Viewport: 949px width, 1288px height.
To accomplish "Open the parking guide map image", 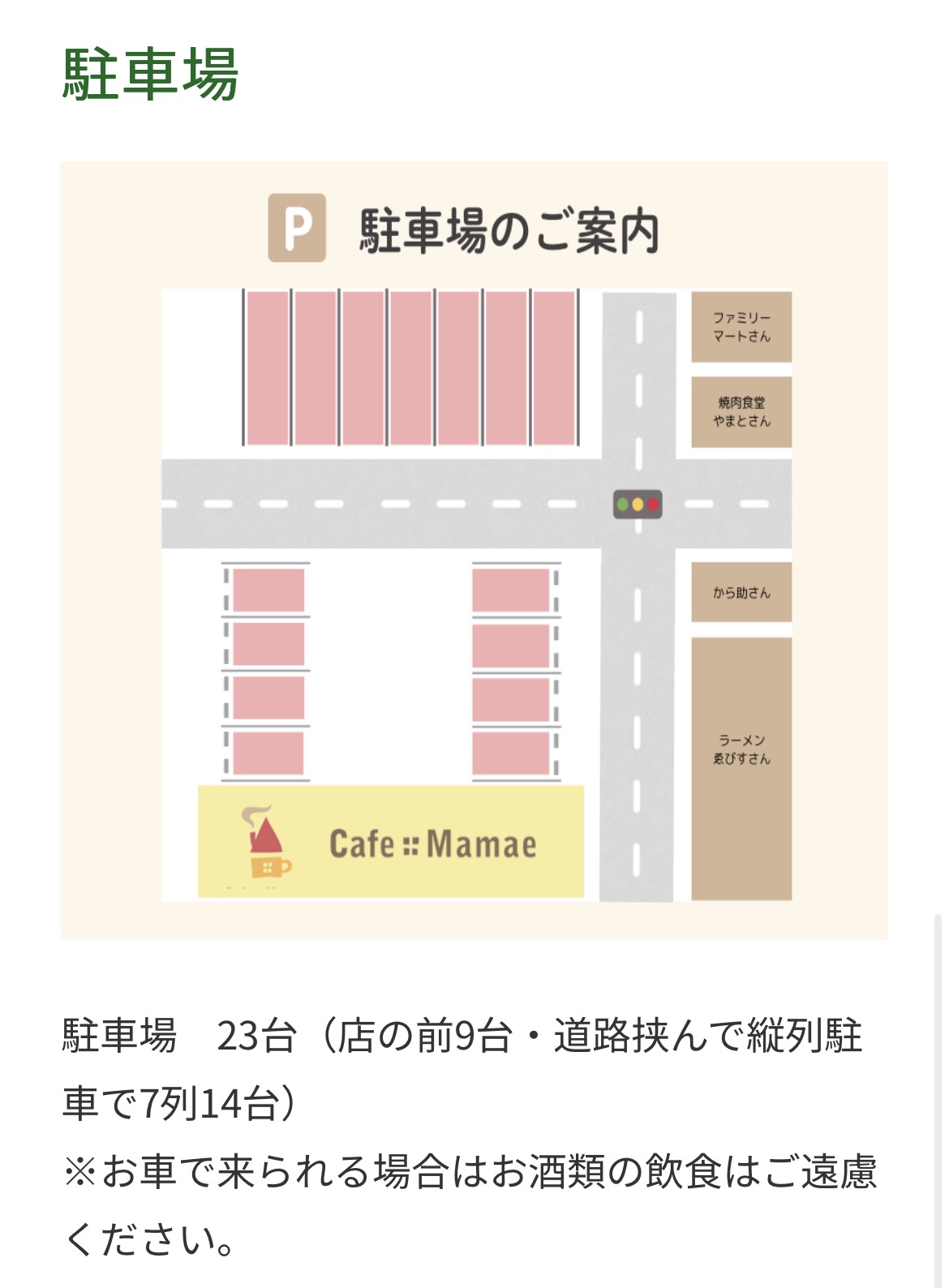I will [474, 550].
